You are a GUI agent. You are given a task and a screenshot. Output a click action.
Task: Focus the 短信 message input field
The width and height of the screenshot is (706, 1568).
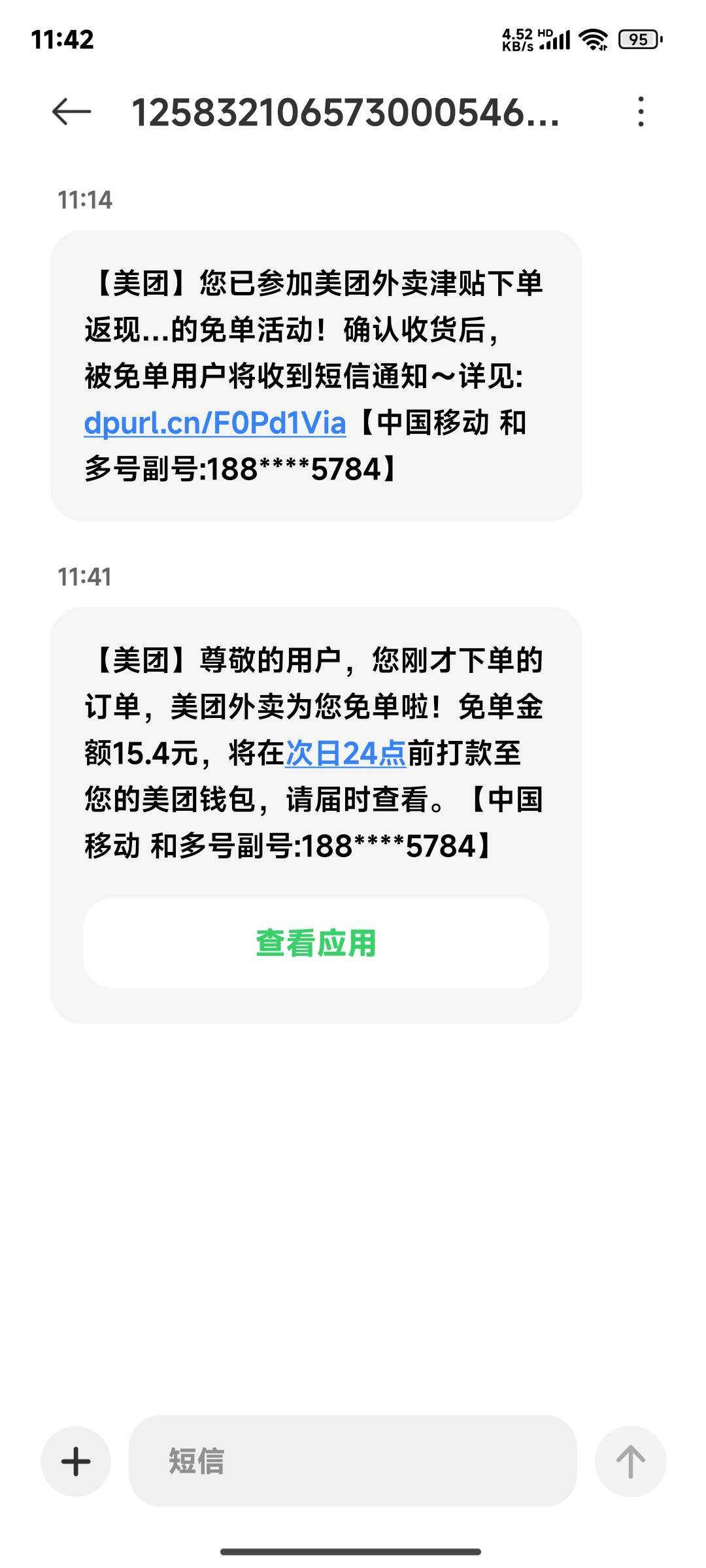(353, 1462)
